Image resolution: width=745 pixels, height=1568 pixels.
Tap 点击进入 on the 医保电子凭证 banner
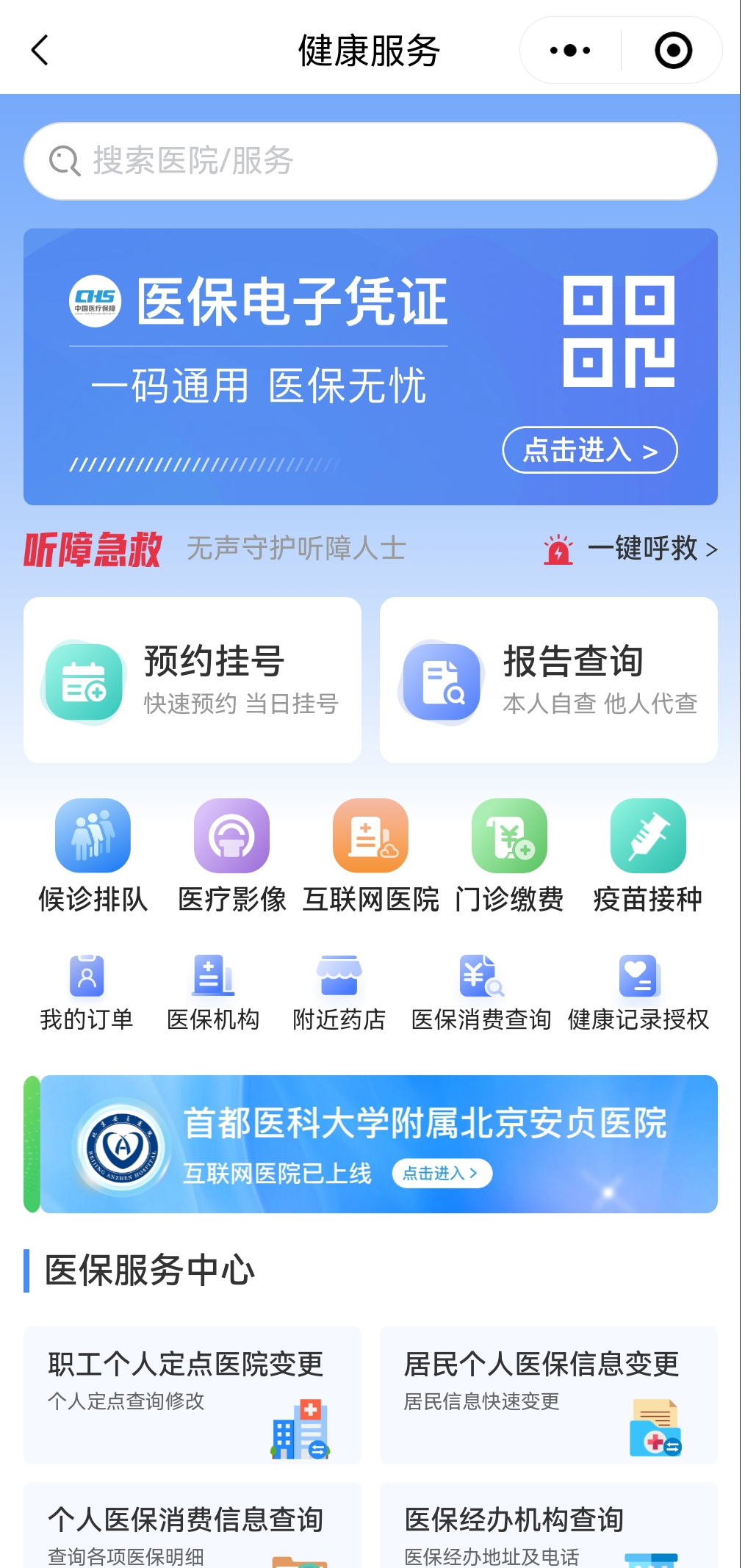pos(589,450)
